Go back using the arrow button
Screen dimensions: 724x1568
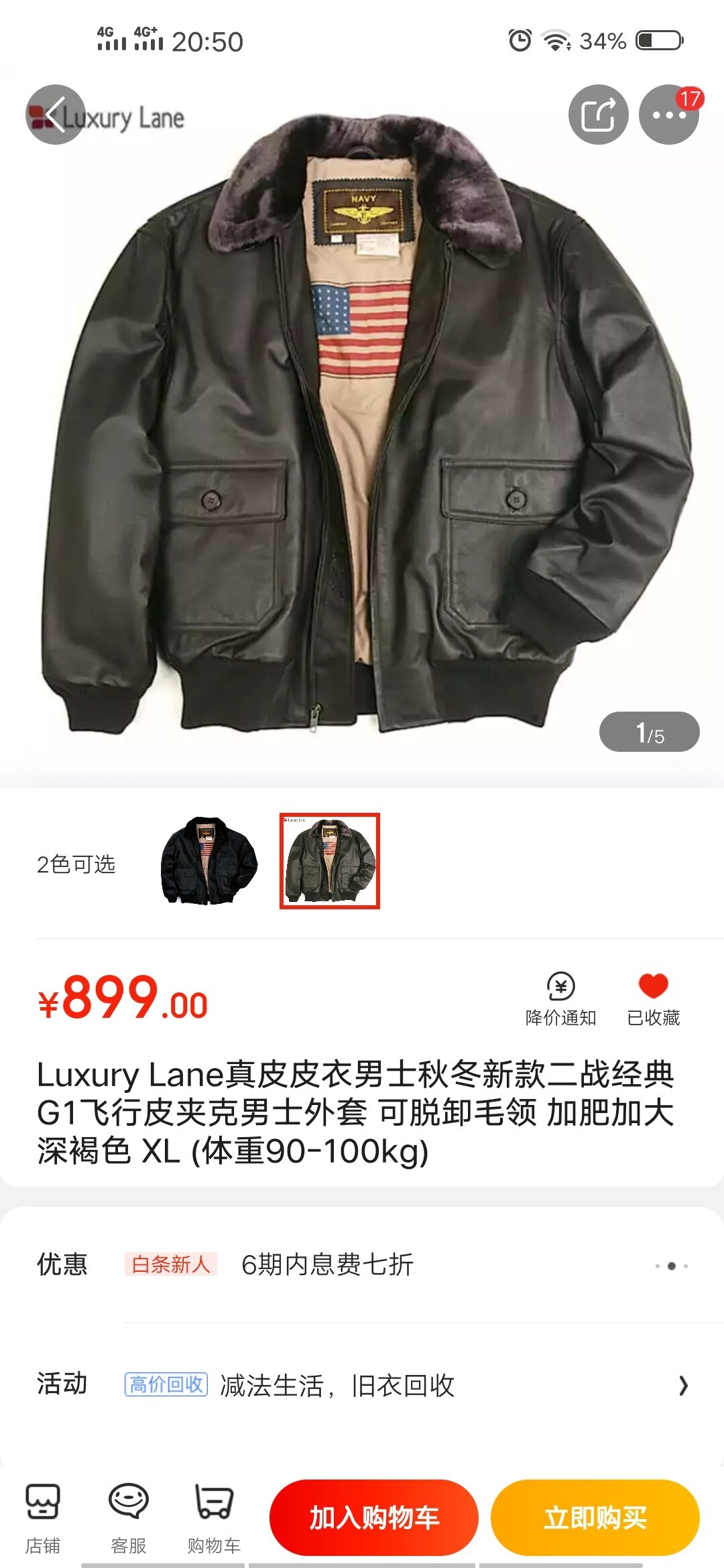coord(55,115)
